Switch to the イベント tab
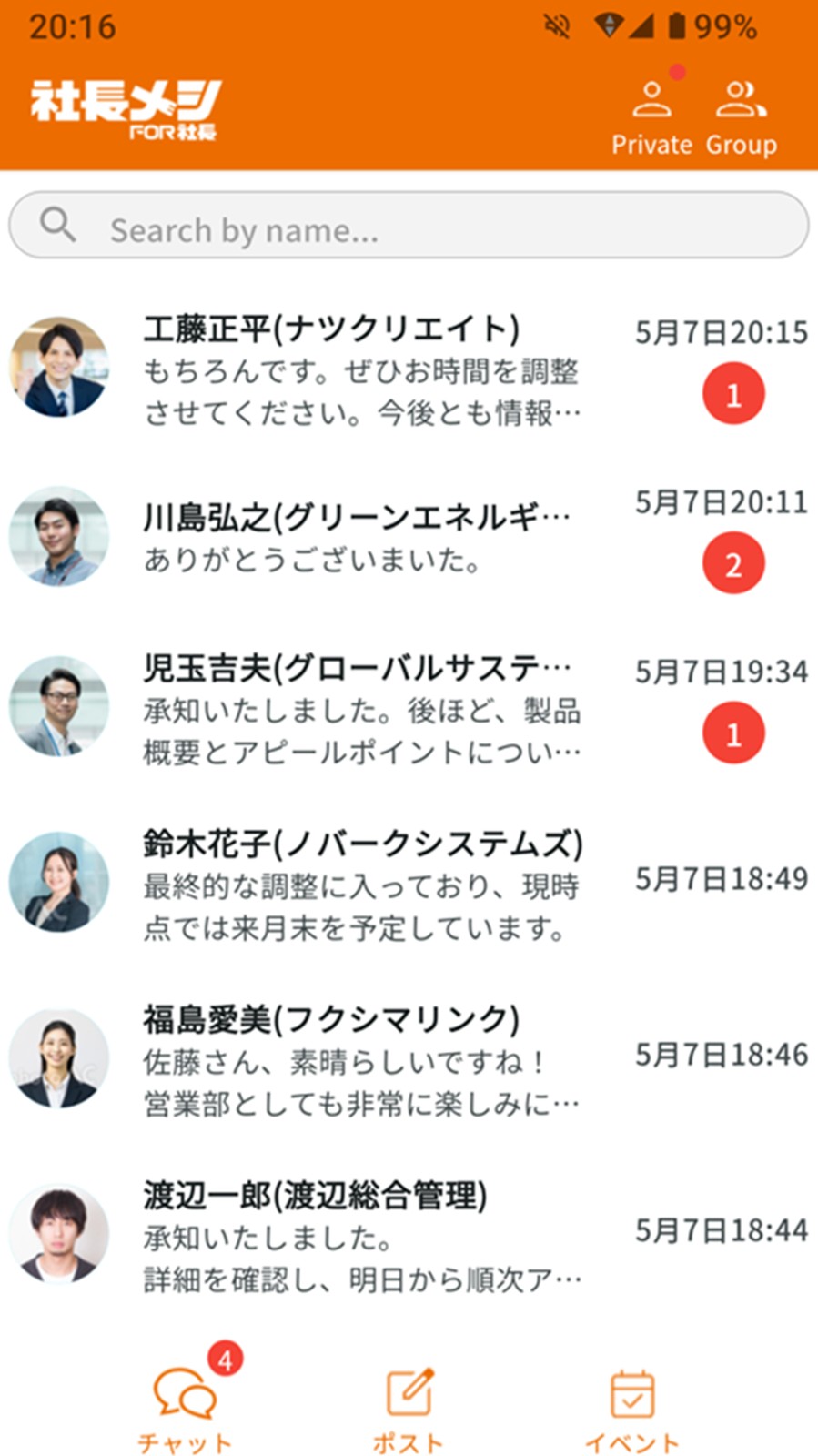 pyautogui.click(x=631, y=1410)
